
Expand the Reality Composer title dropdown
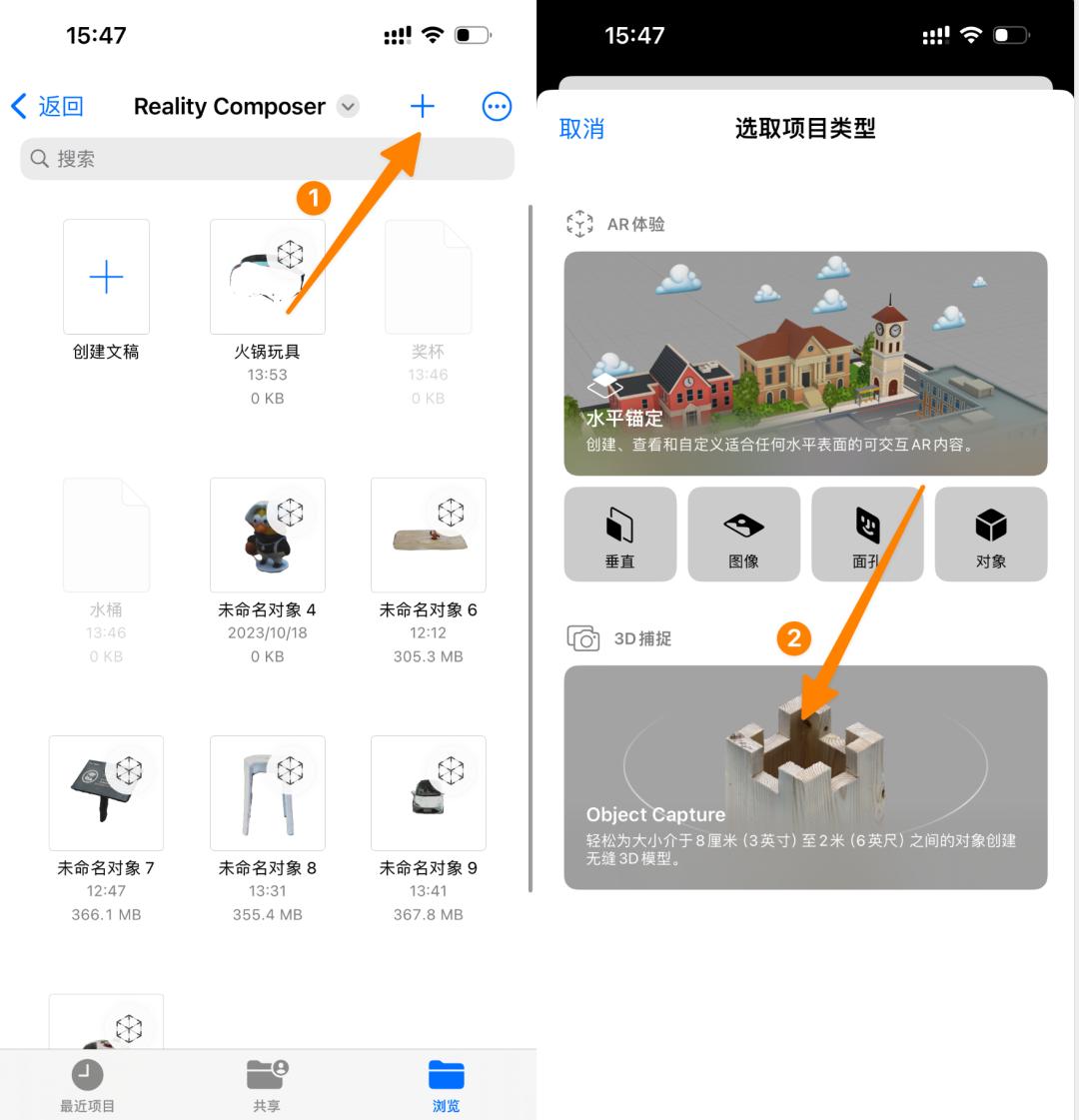[348, 107]
